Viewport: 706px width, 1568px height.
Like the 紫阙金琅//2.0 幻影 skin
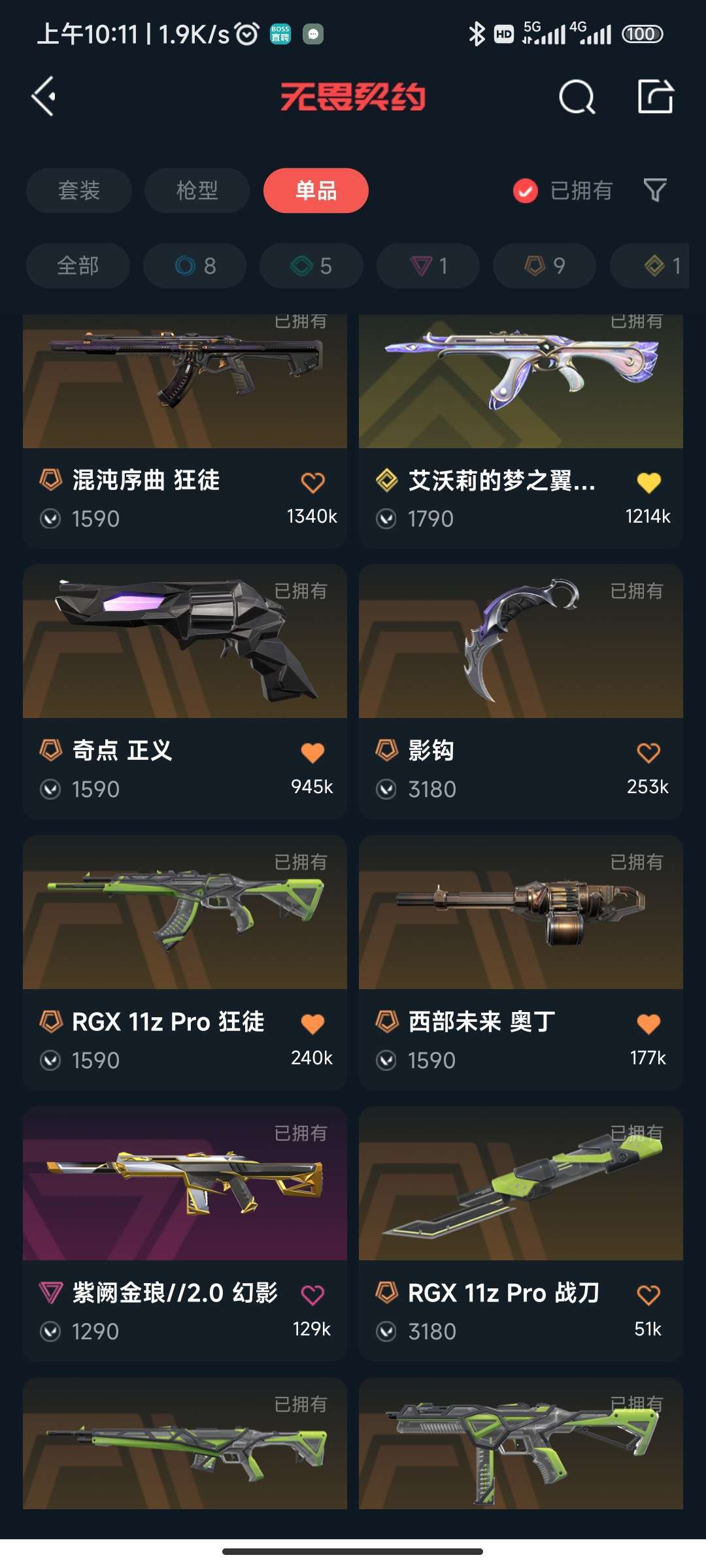pyautogui.click(x=312, y=1295)
